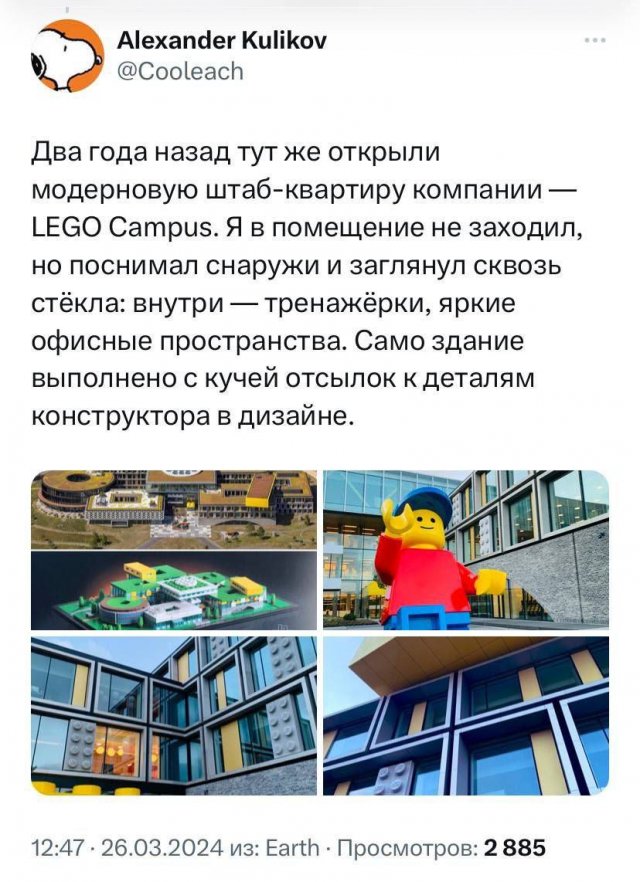Open the @Cooleach profile handle
This screenshot has height=882, width=640.
pyautogui.click(x=180, y=72)
